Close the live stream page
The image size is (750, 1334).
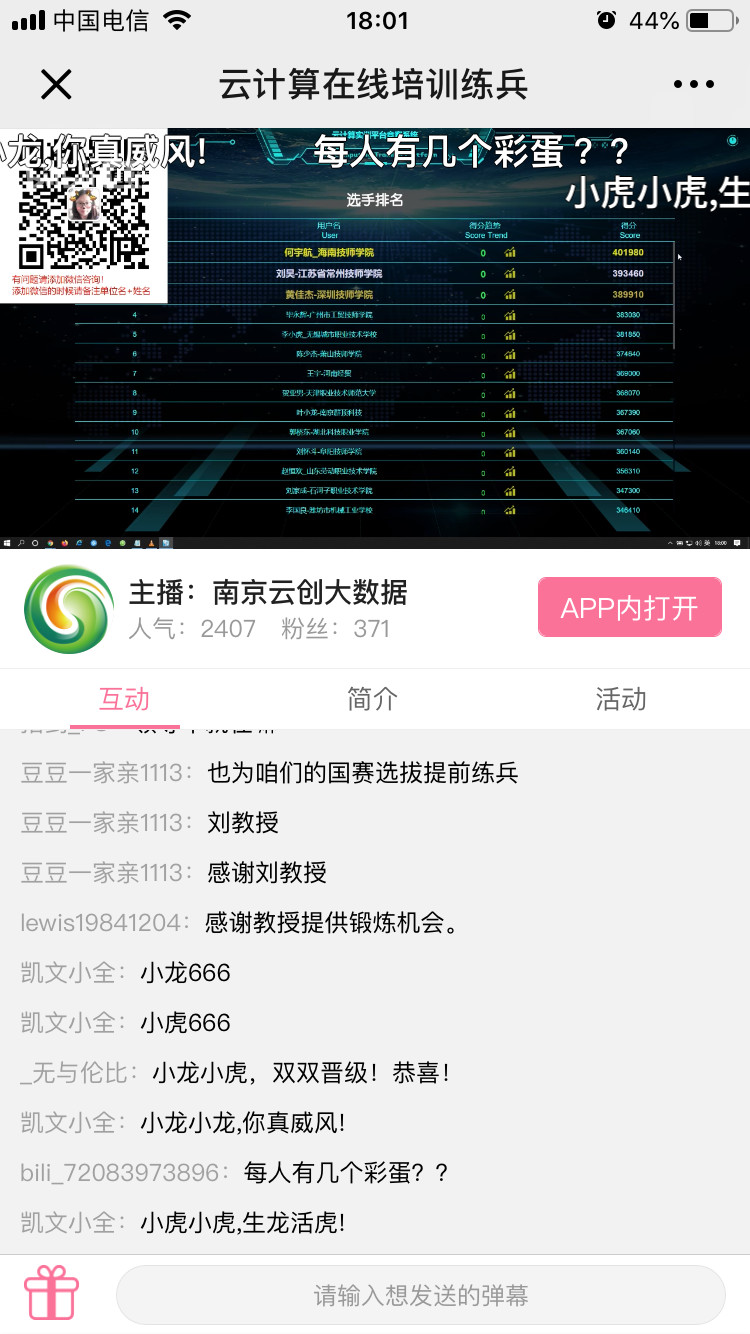pyautogui.click(x=56, y=85)
